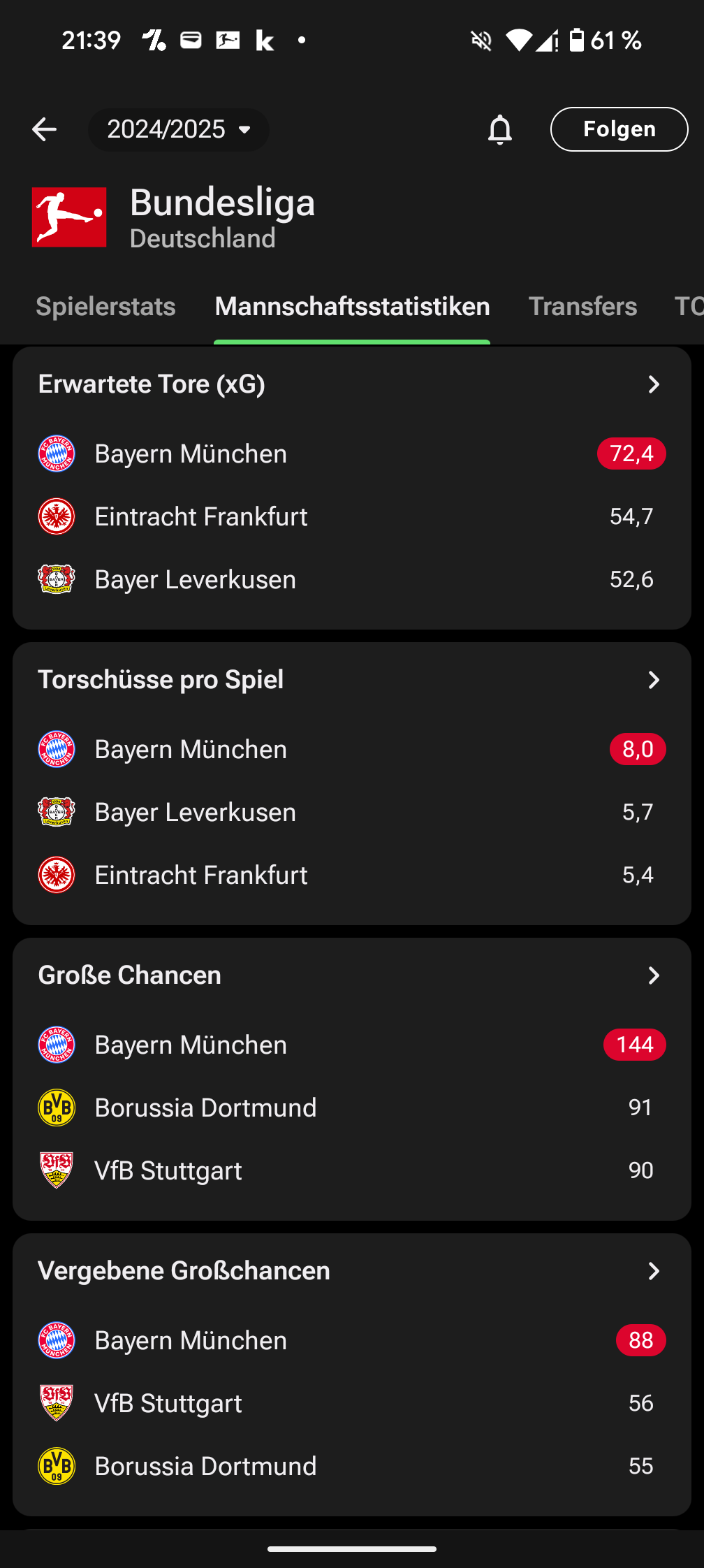Open the Torschüsse pro Spiel ranking
This screenshot has height=1568, width=704.
click(x=352, y=680)
